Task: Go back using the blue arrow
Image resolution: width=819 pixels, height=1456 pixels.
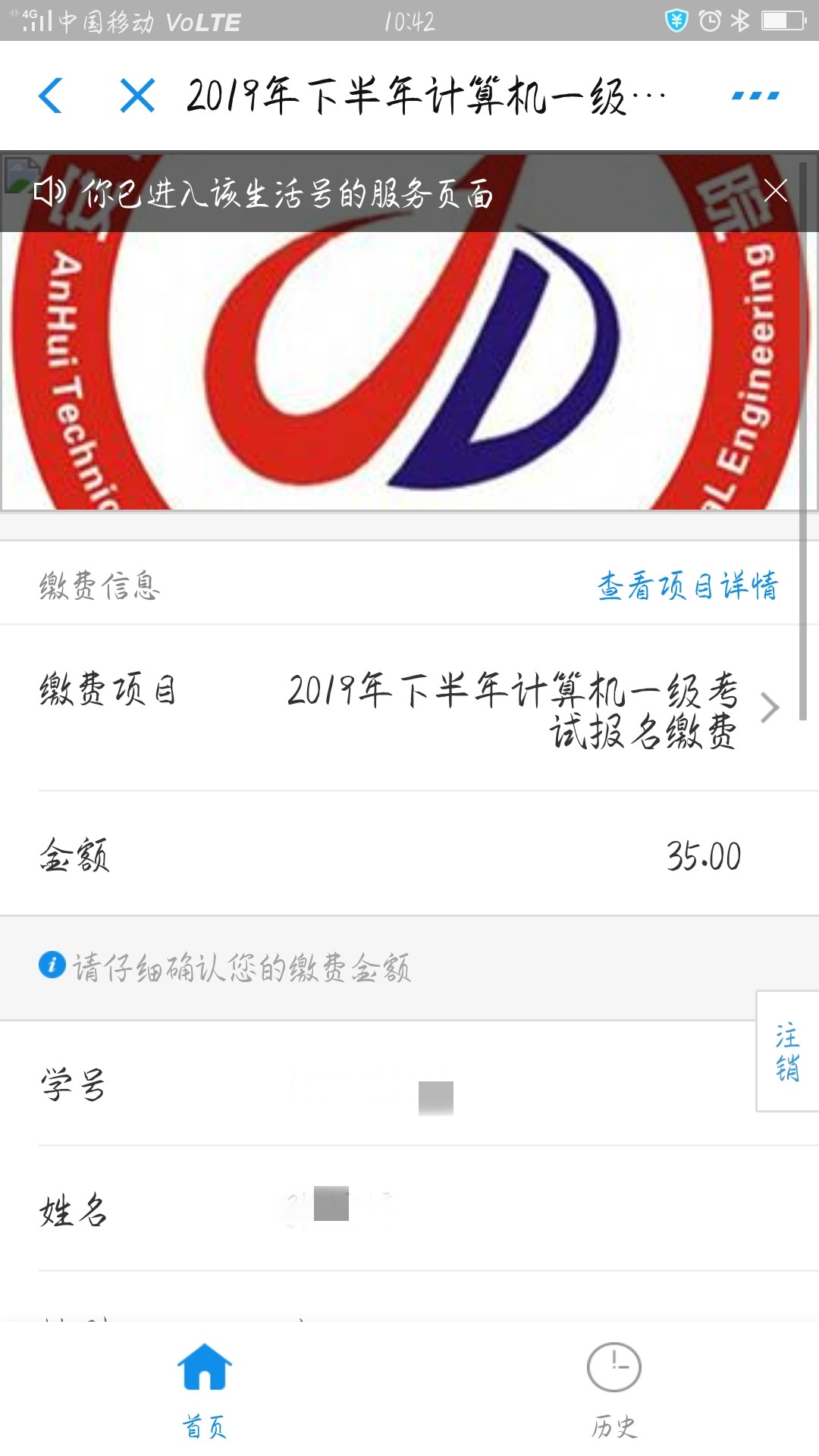Action: pyautogui.click(x=50, y=96)
